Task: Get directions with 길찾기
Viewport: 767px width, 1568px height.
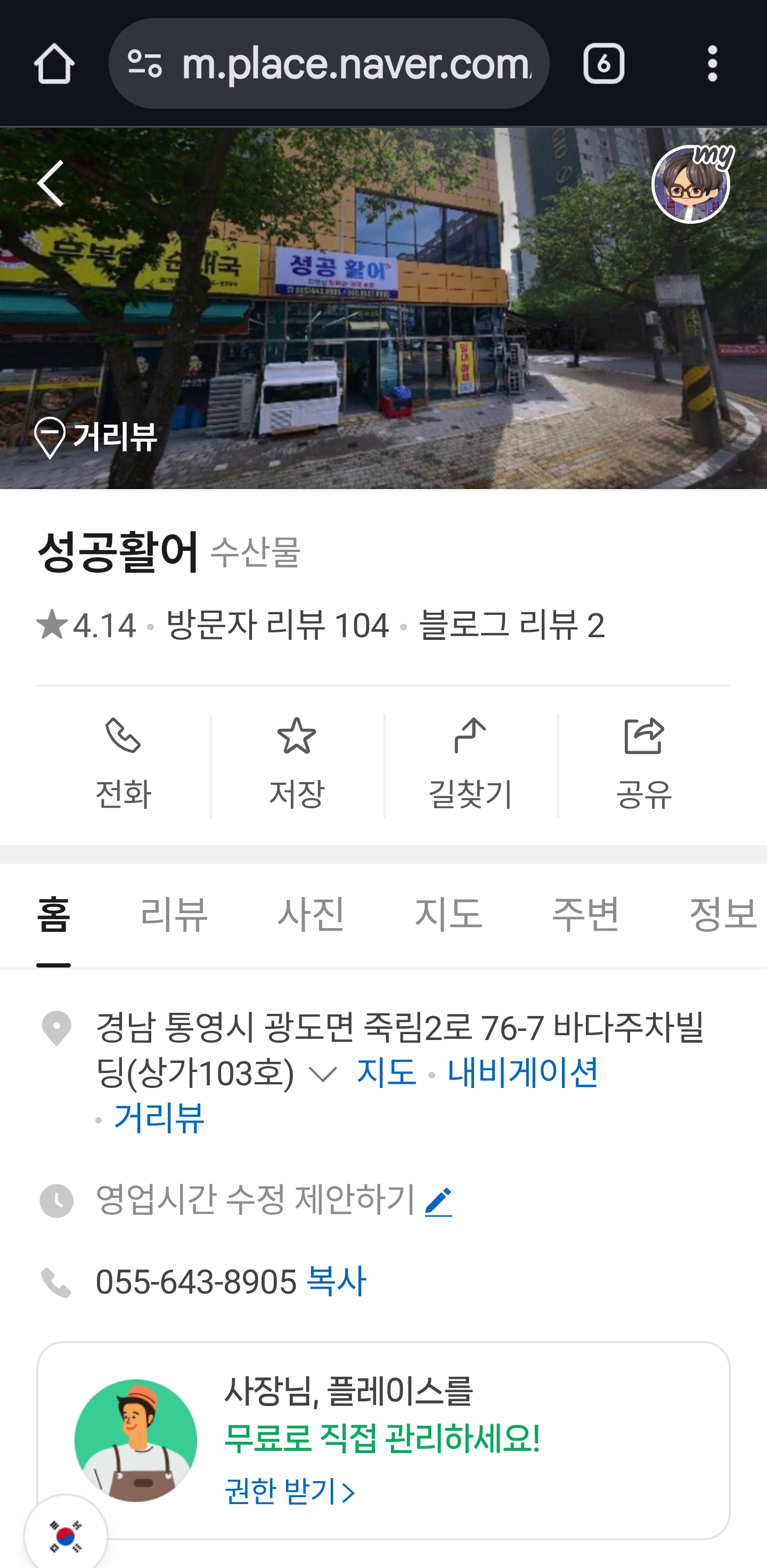Action: (x=470, y=765)
